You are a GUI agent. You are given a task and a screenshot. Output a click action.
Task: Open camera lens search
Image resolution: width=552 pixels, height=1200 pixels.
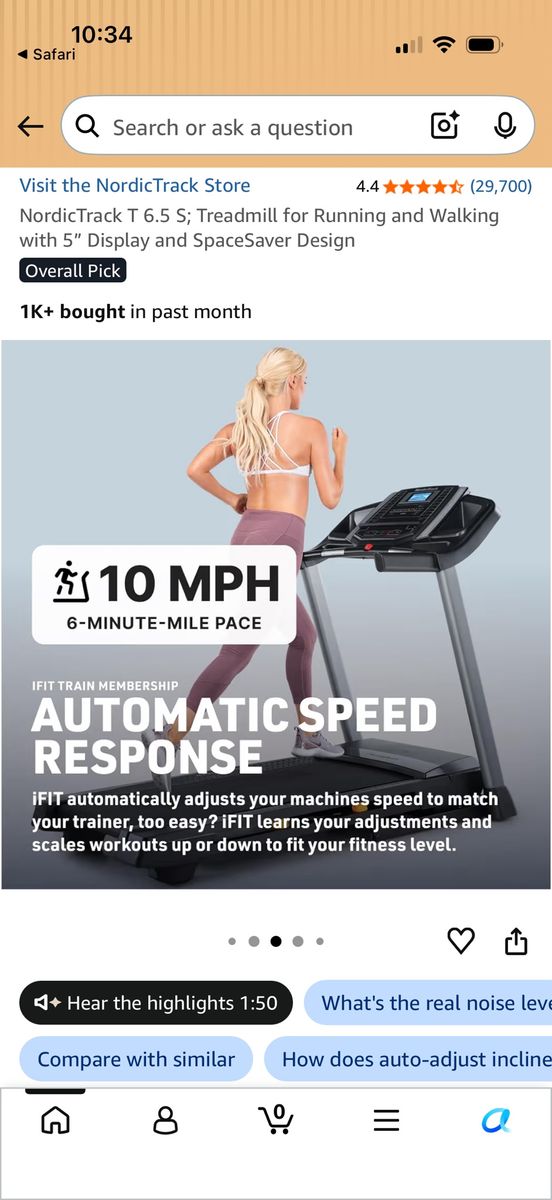[x=445, y=126]
